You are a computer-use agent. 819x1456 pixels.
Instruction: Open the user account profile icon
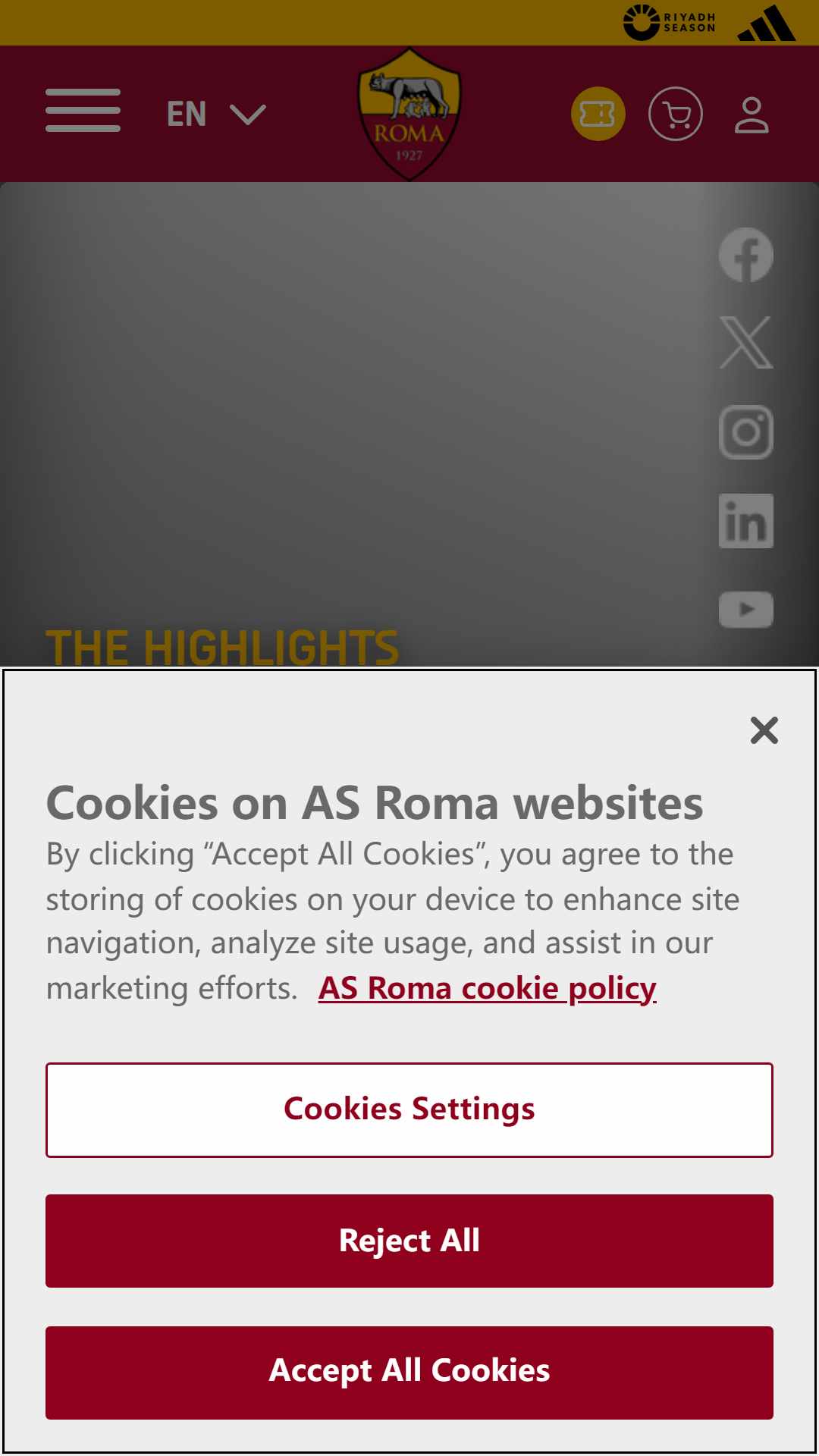point(752,115)
